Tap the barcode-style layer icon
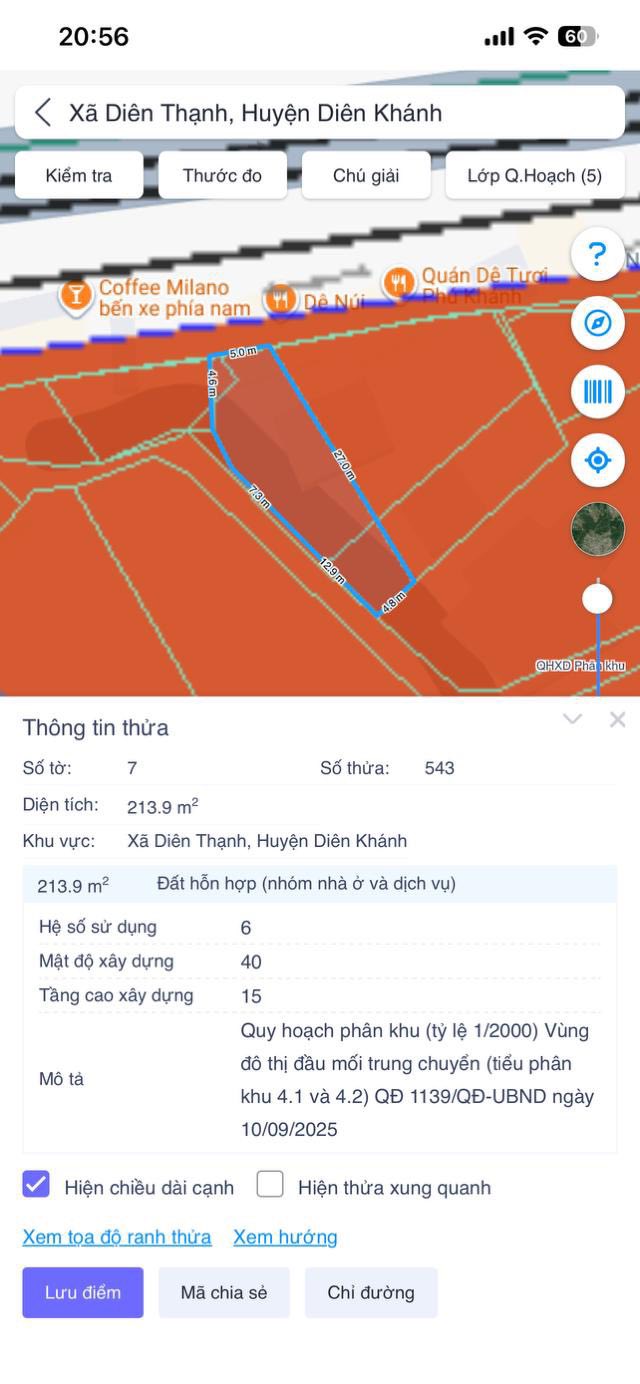The height and width of the screenshot is (1384, 640). 597,391
